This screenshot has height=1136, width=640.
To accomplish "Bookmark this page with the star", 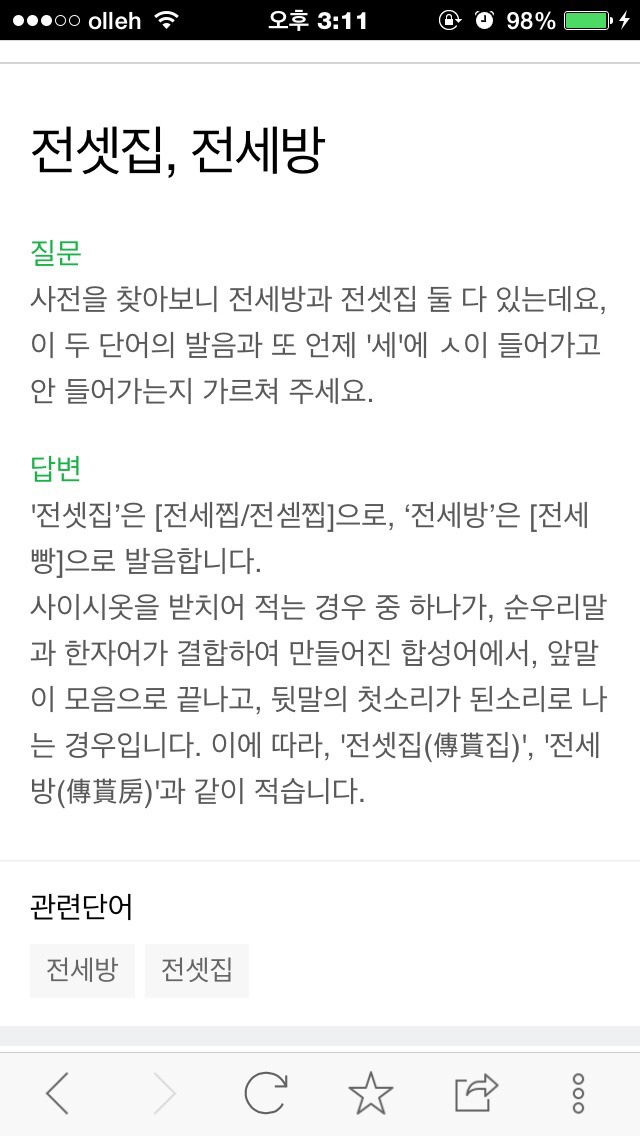I will (370, 1093).
